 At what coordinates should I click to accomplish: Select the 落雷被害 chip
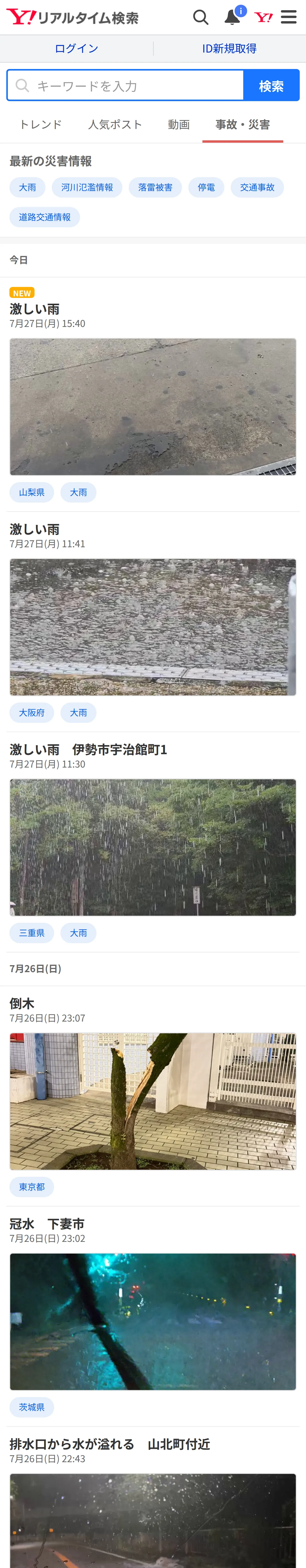[x=155, y=187]
